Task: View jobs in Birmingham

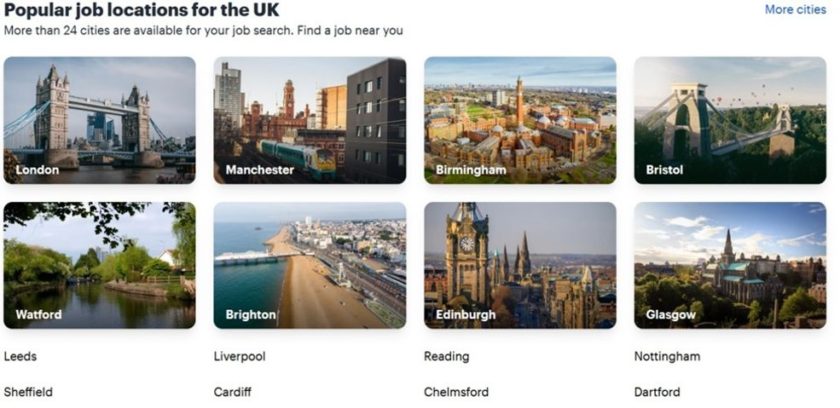Action: coord(520,120)
